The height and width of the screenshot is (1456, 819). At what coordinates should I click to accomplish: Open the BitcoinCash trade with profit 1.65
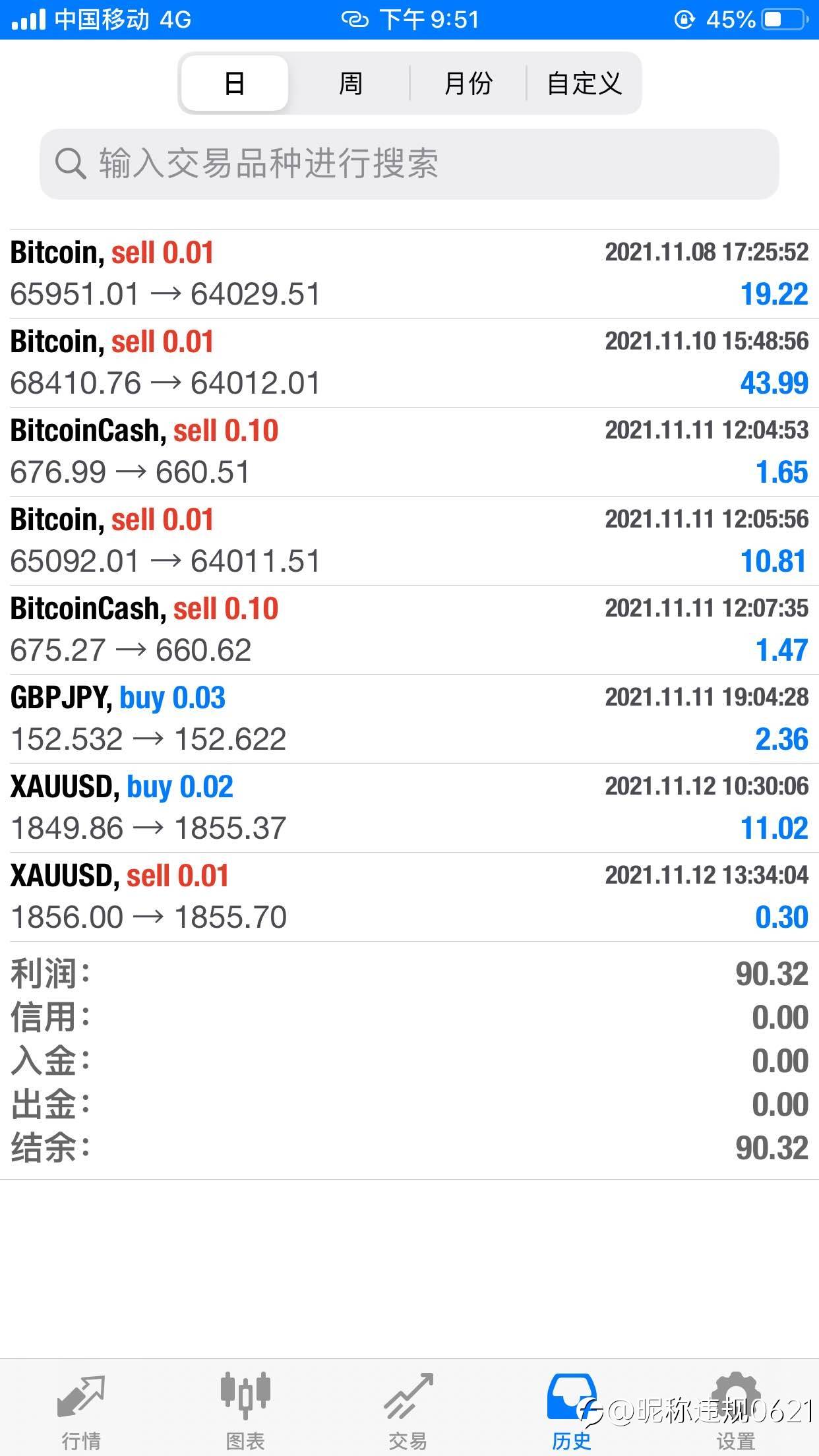click(409, 452)
